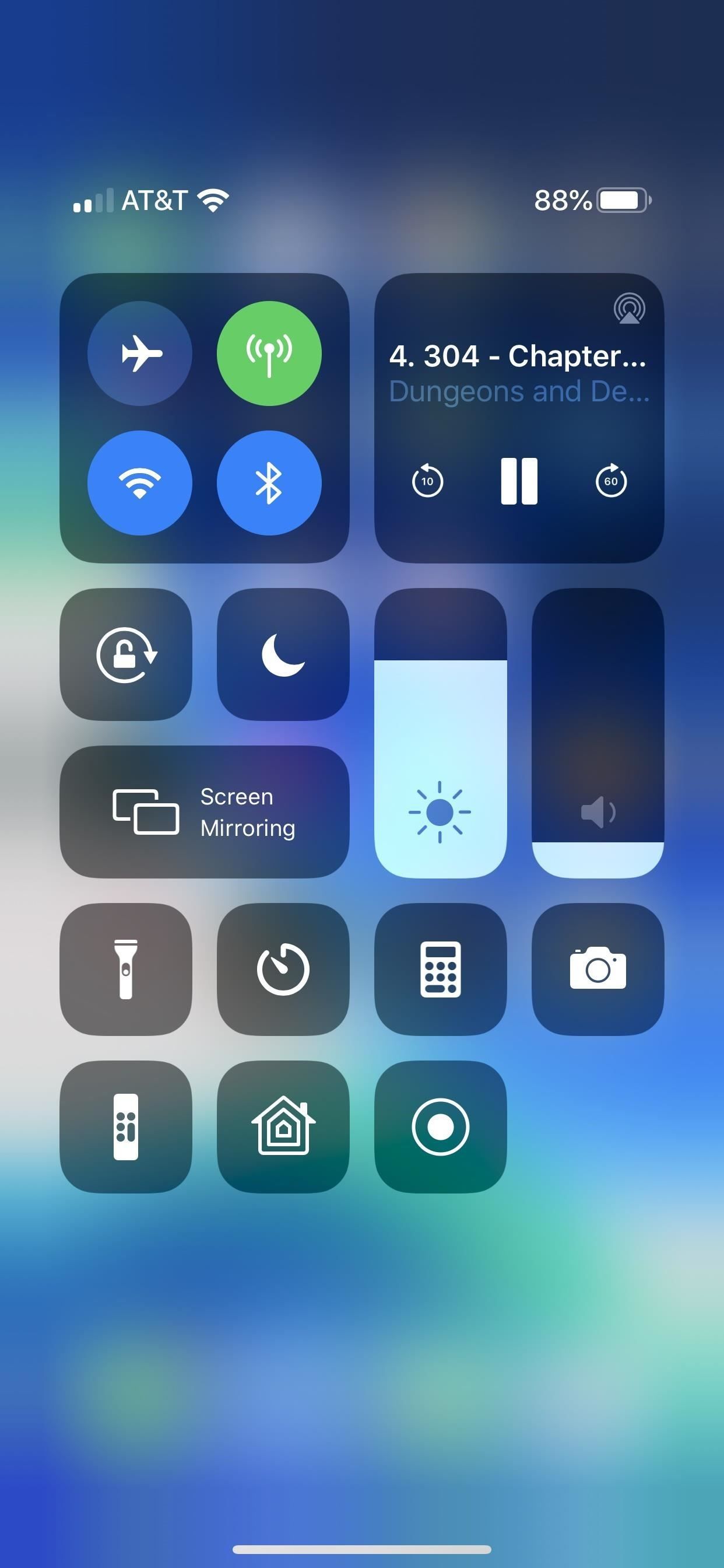This screenshot has height=1568, width=724.
Task: Toggle portrait orientation lock
Action: [x=126, y=654]
